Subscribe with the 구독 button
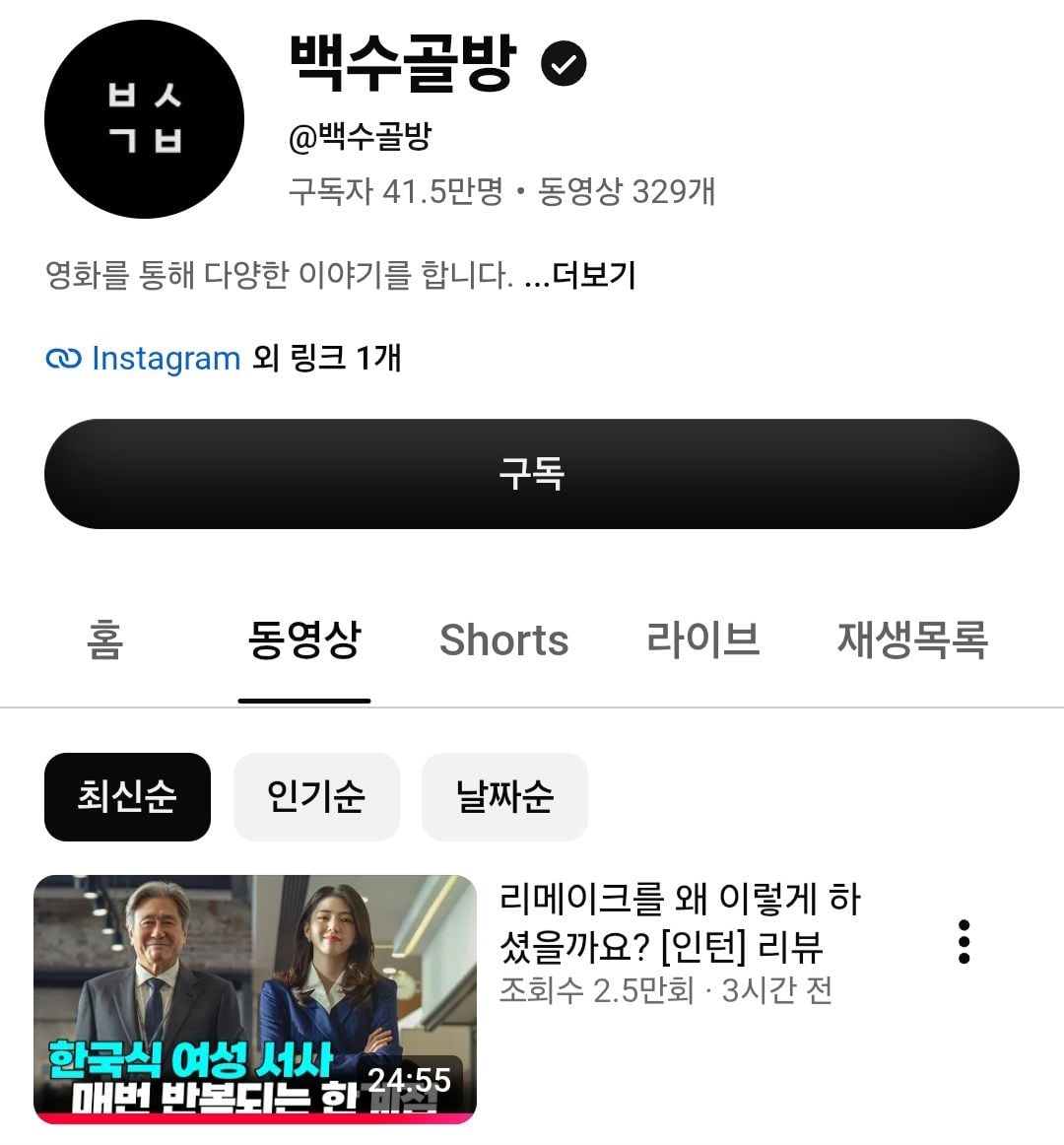The width and height of the screenshot is (1064, 1145). point(532,474)
